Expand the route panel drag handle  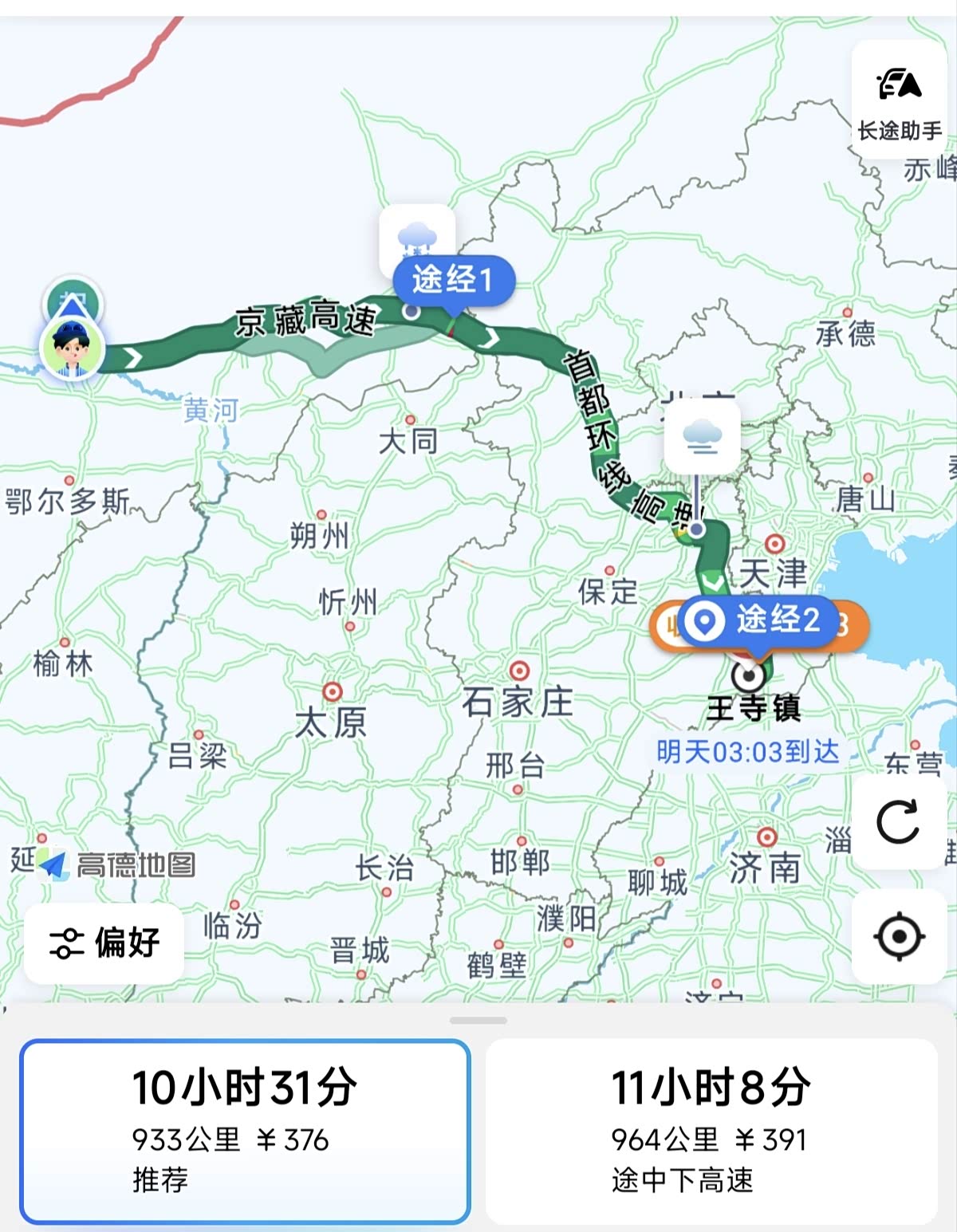(478, 1020)
